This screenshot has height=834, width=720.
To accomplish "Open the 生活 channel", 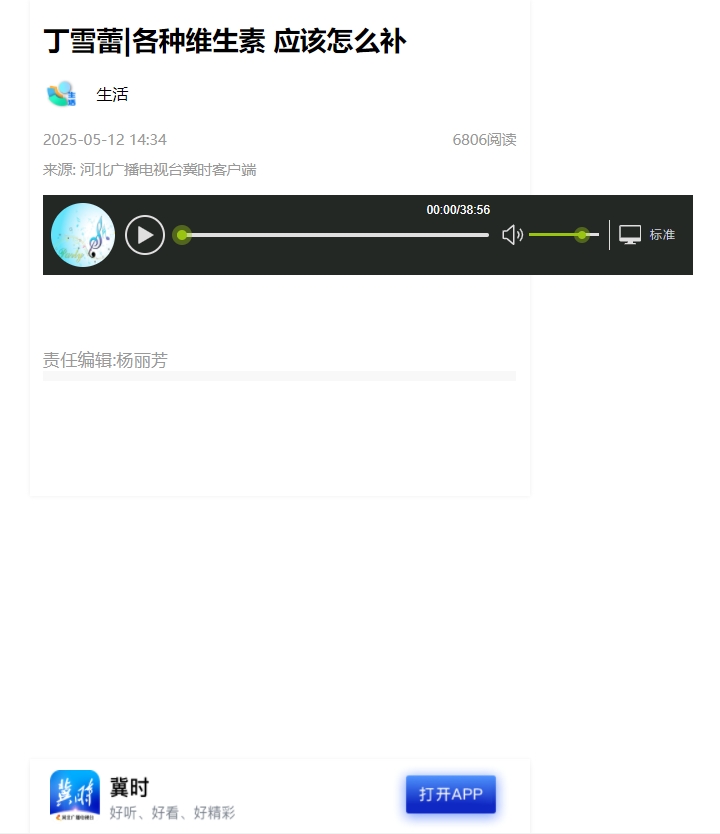I will tap(112, 95).
